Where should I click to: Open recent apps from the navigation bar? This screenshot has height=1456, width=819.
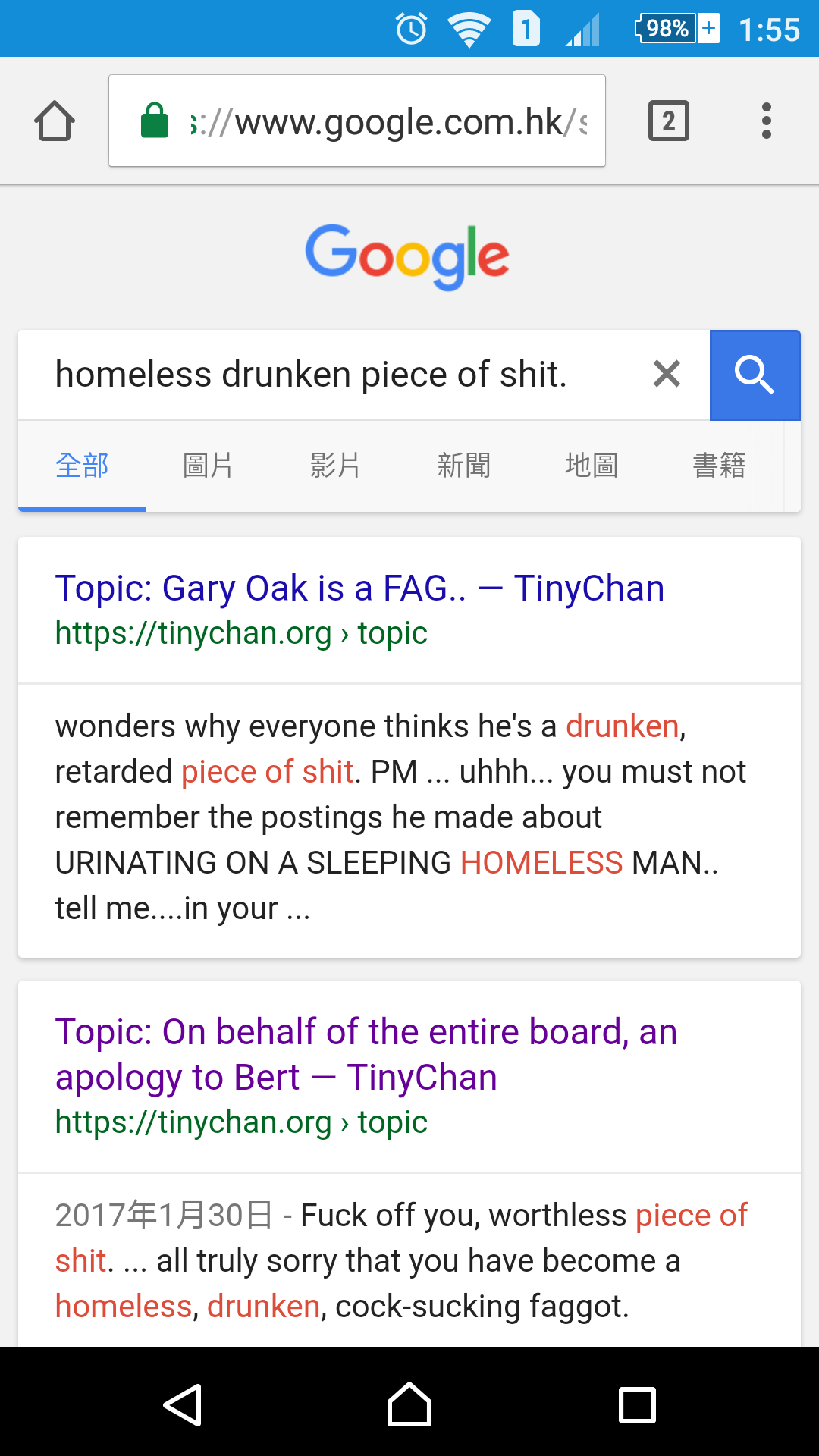tap(637, 1405)
